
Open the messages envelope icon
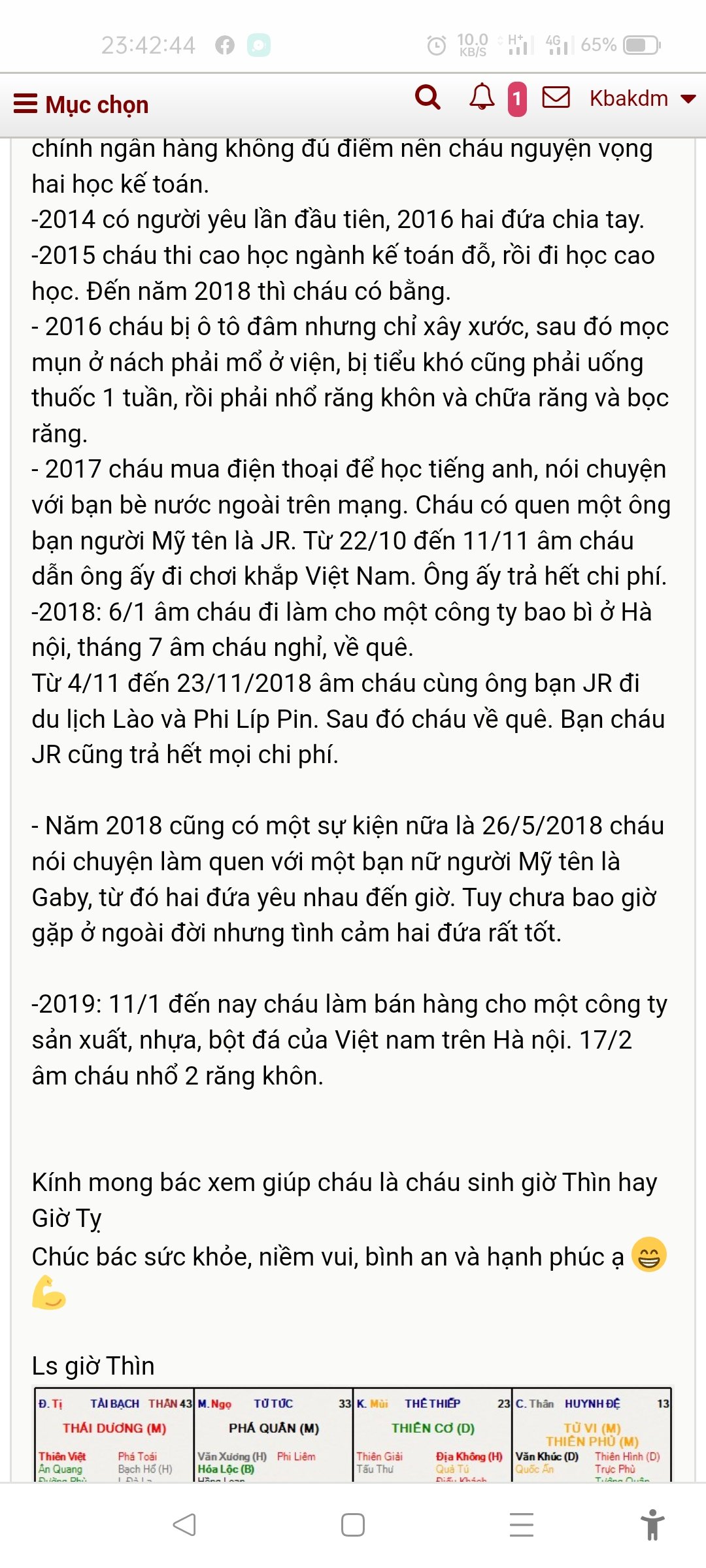(556, 97)
